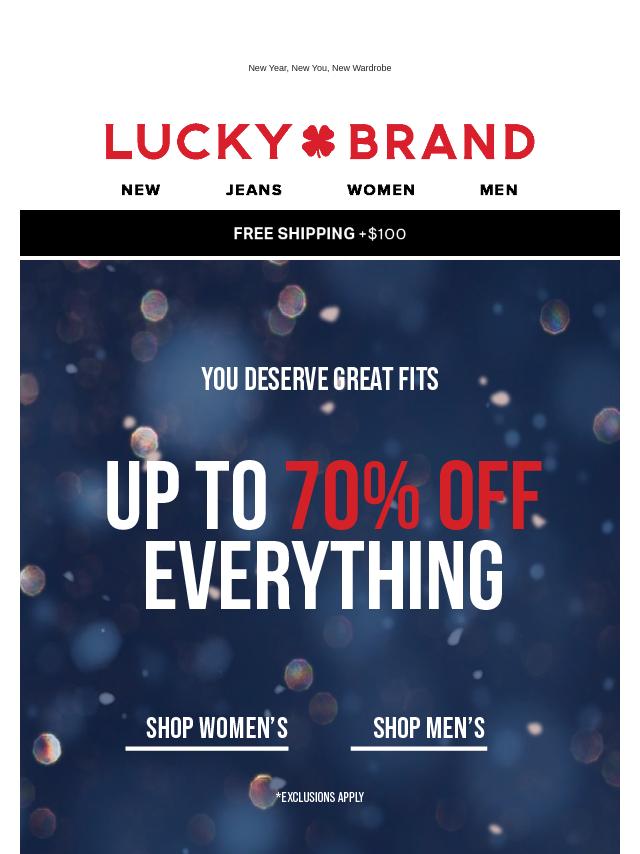640x854 pixels.
Task: Go to the JEANS section
Action: pos(254,190)
